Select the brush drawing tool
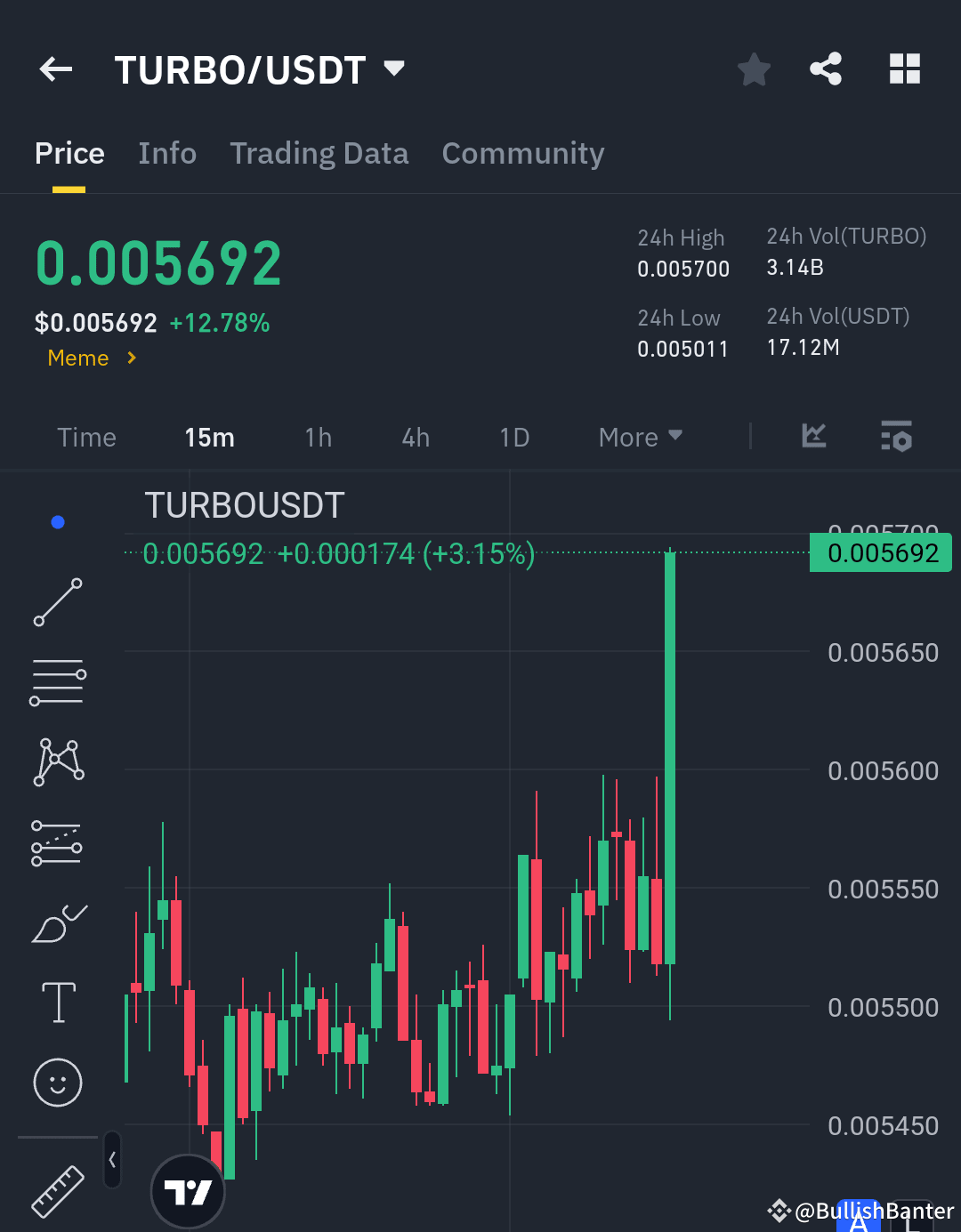The height and width of the screenshot is (1232, 961). (x=57, y=923)
